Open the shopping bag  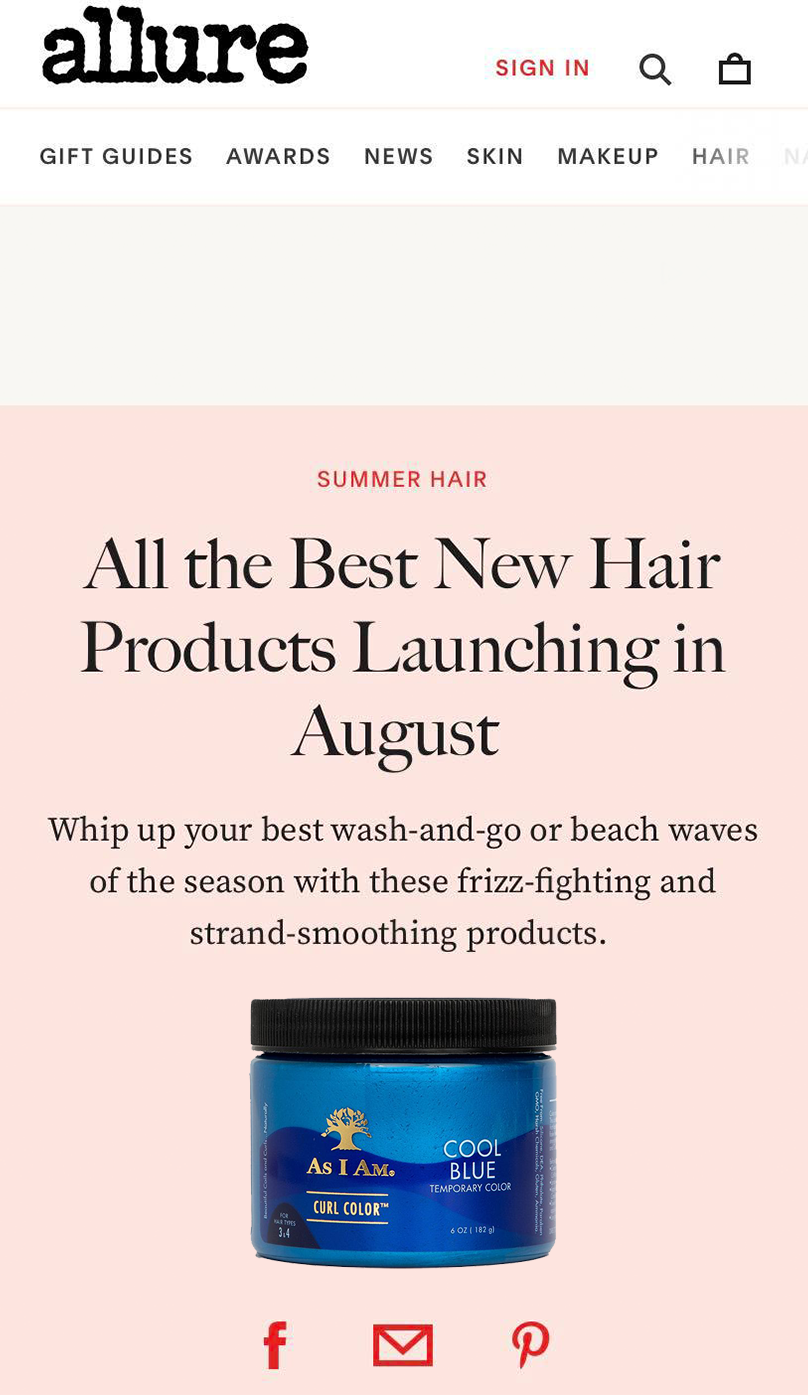point(734,68)
